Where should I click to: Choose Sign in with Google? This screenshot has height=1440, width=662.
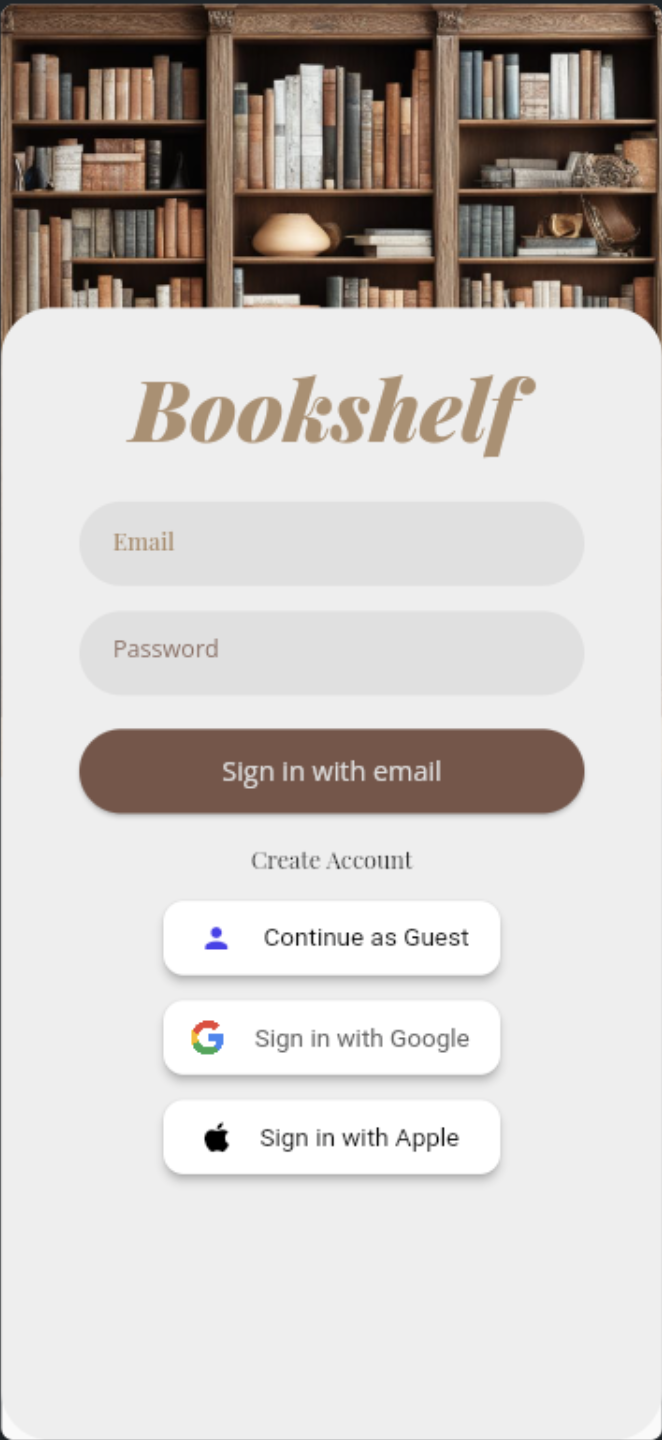pos(331,1038)
